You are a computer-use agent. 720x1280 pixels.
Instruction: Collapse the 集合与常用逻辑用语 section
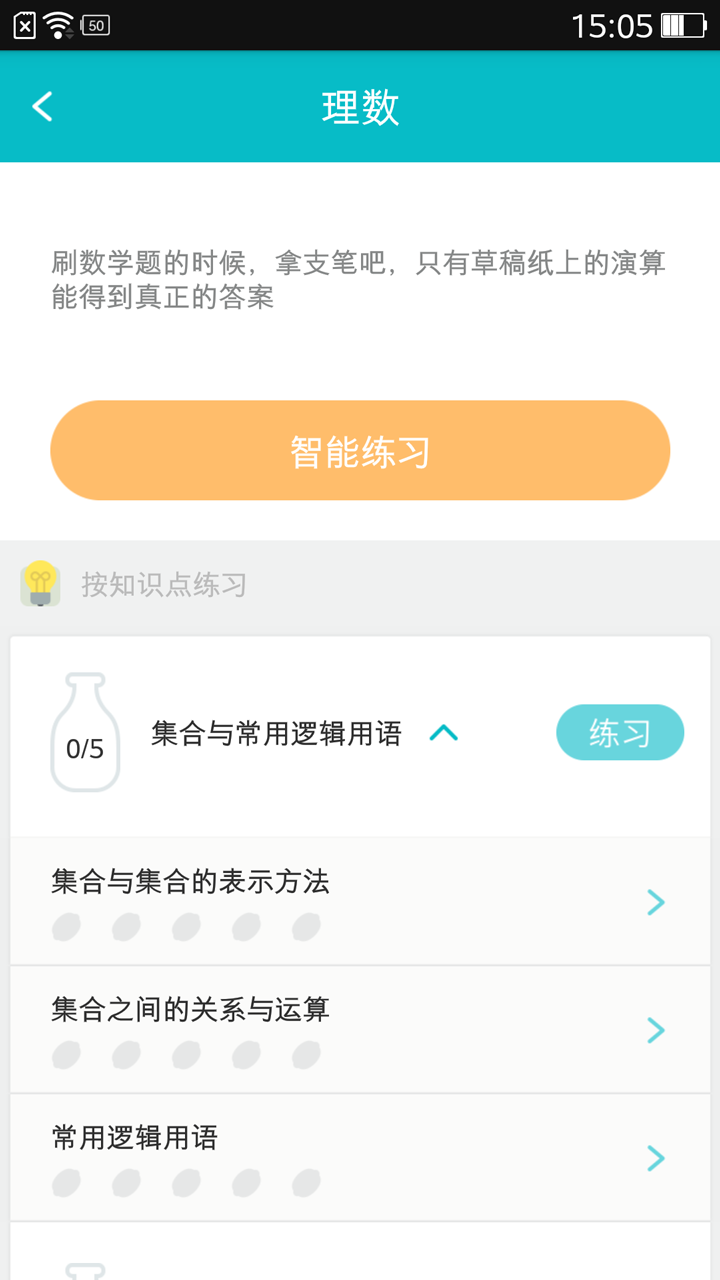(x=443, y=734)
